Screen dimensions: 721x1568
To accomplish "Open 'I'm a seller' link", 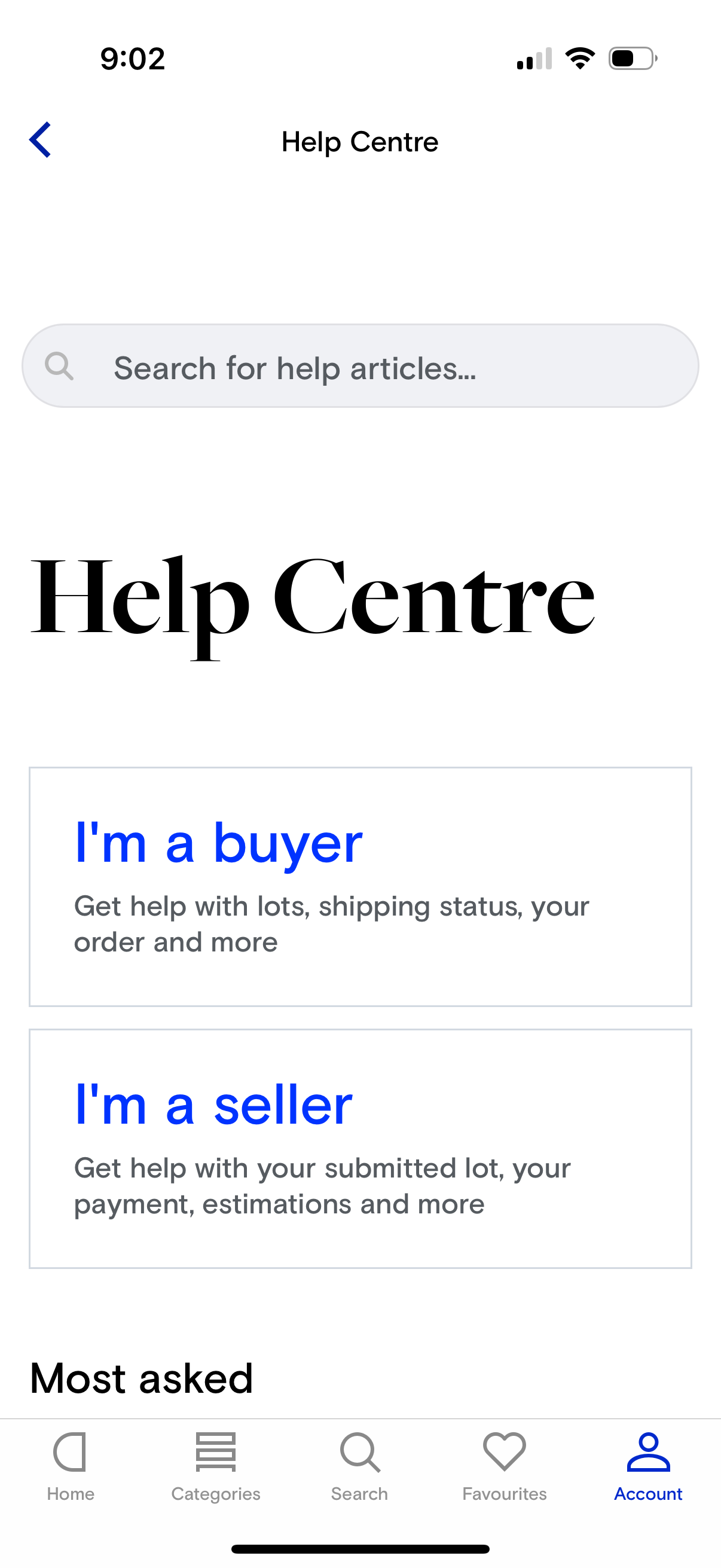I will pyautogui.click(x=212, y=1105).
